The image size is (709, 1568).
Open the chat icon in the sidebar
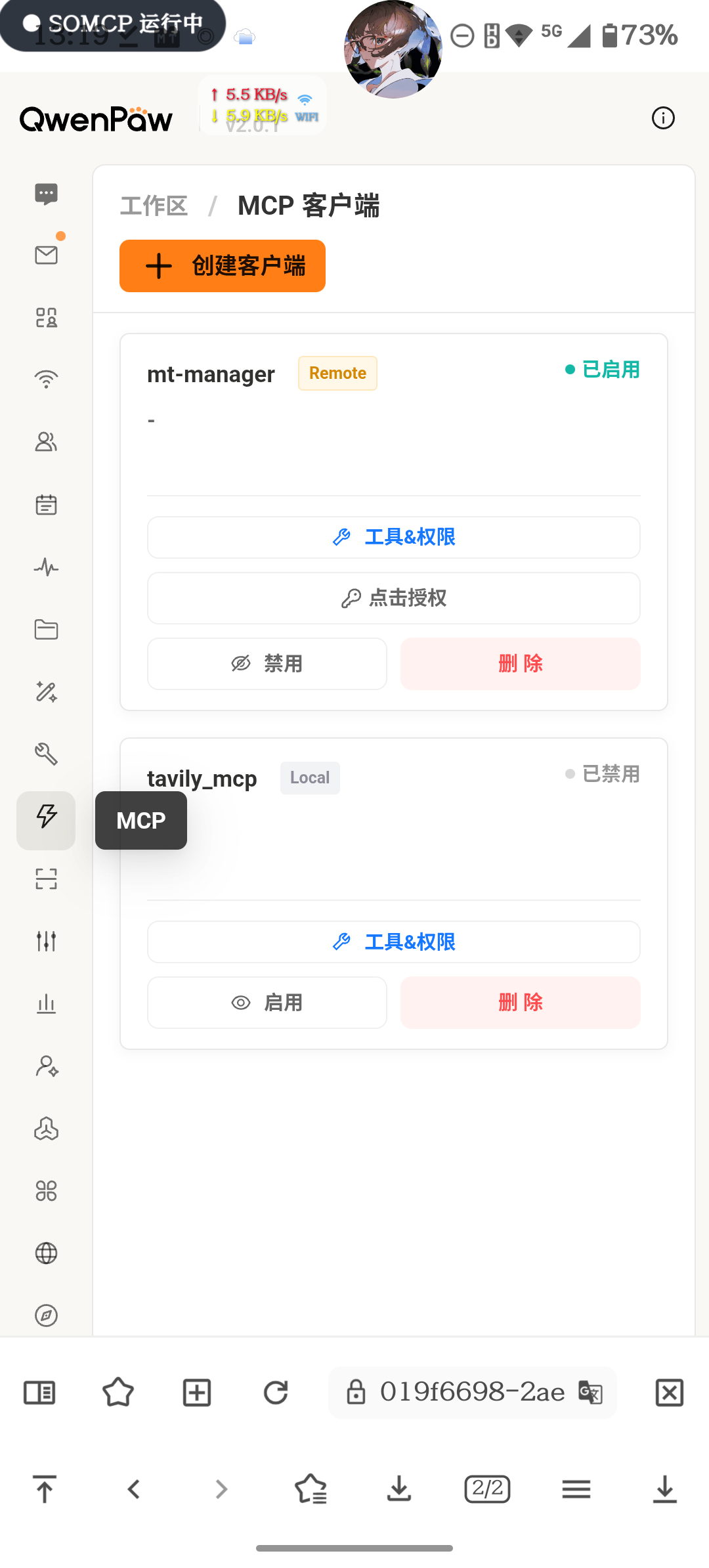tap(46, 194)
